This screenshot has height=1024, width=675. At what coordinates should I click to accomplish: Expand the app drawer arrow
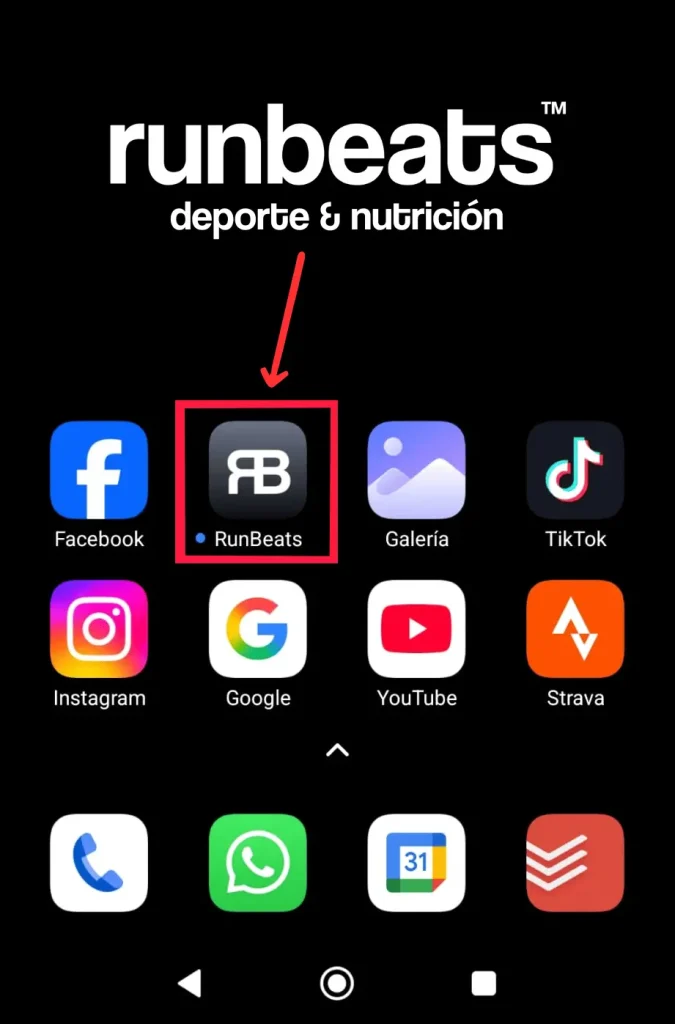coord(337,750)
